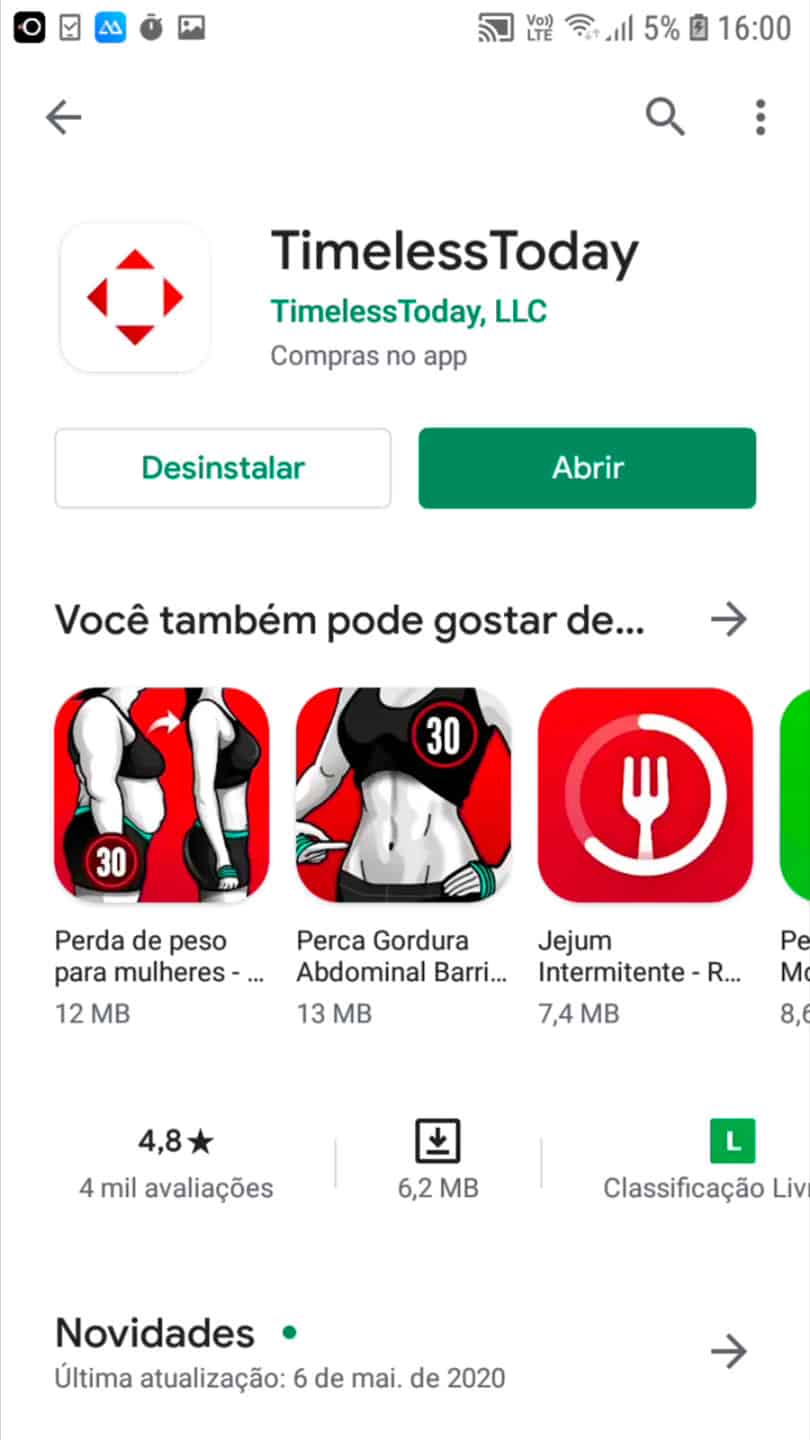810x1440 pixels.
Task: Expand the Novidades section arrow
Action: tap(728, 1353)
